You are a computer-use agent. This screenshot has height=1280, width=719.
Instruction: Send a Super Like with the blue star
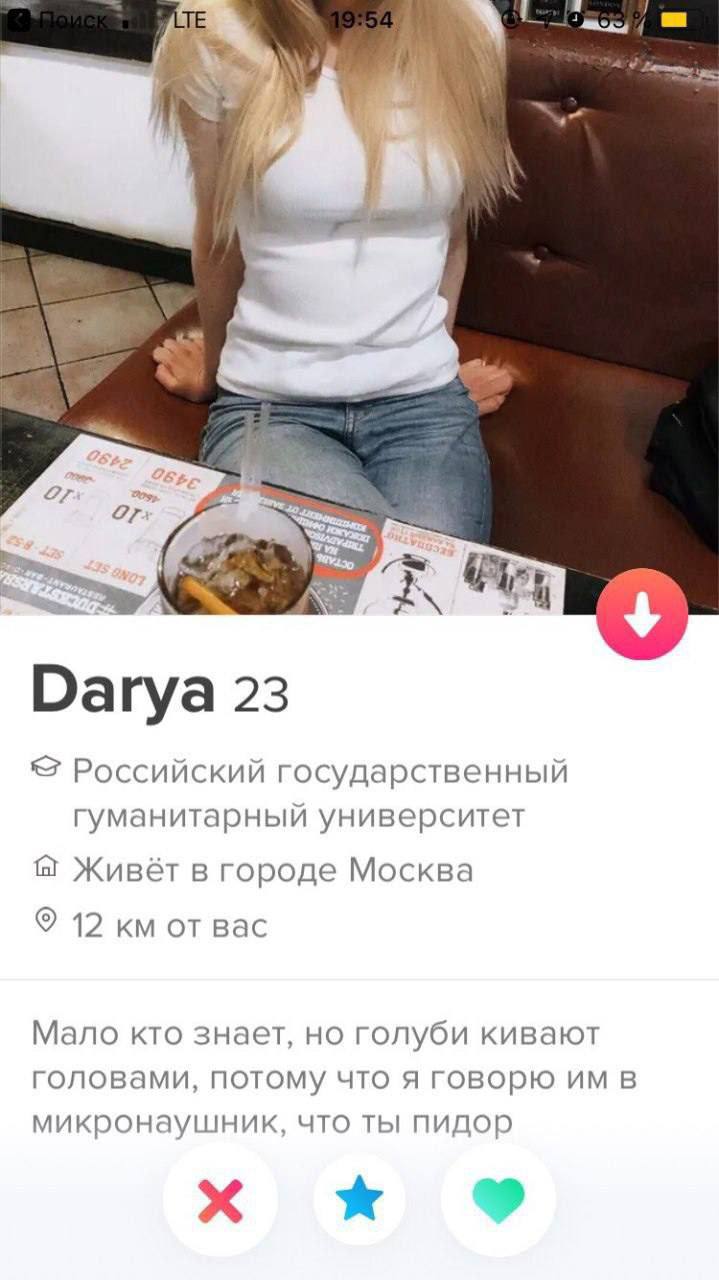[359, 1200]
